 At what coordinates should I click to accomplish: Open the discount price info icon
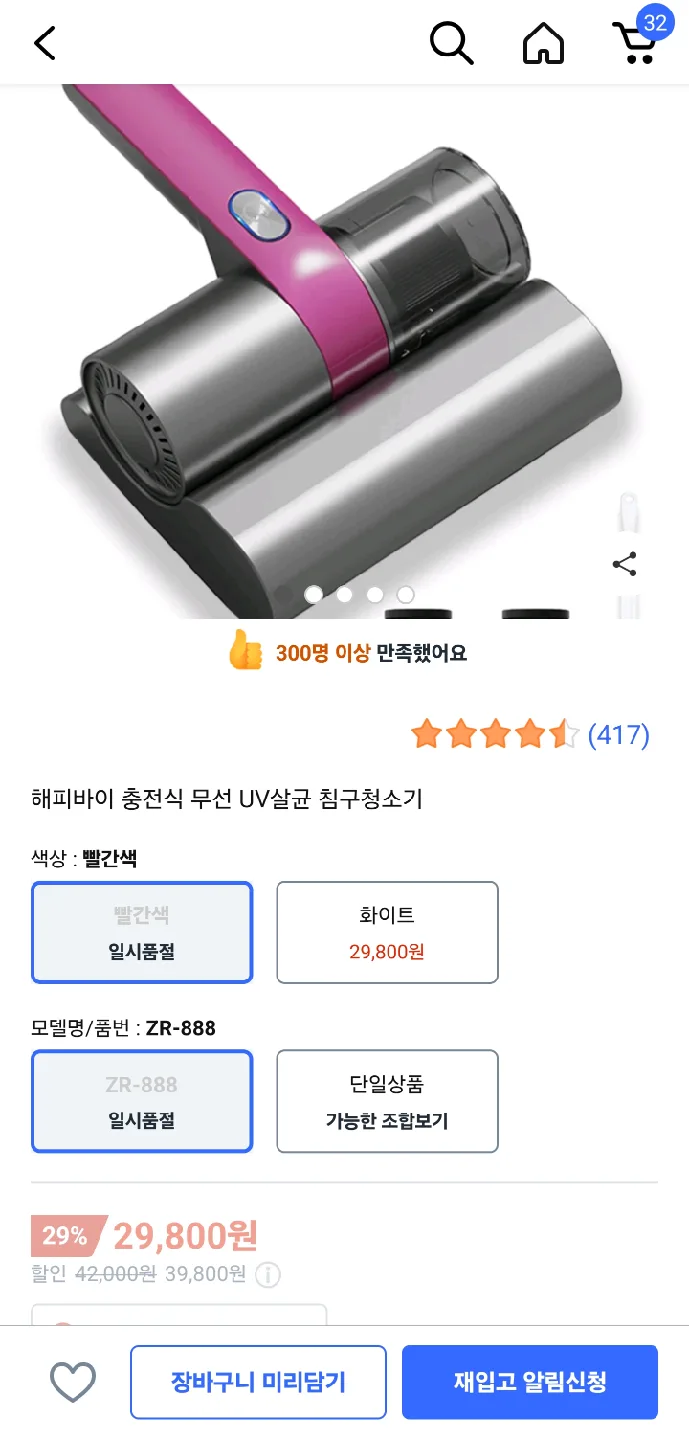(x=268, y=1275)
